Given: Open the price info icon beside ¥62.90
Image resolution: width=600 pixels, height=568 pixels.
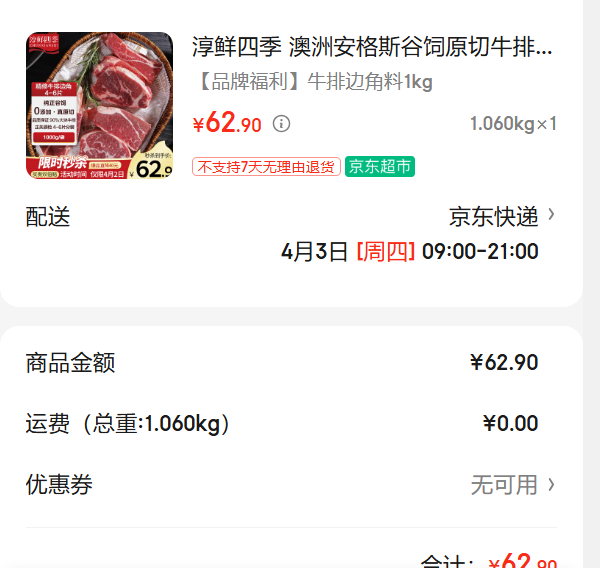Looking at the screenshot, I should tap(281, 124).
